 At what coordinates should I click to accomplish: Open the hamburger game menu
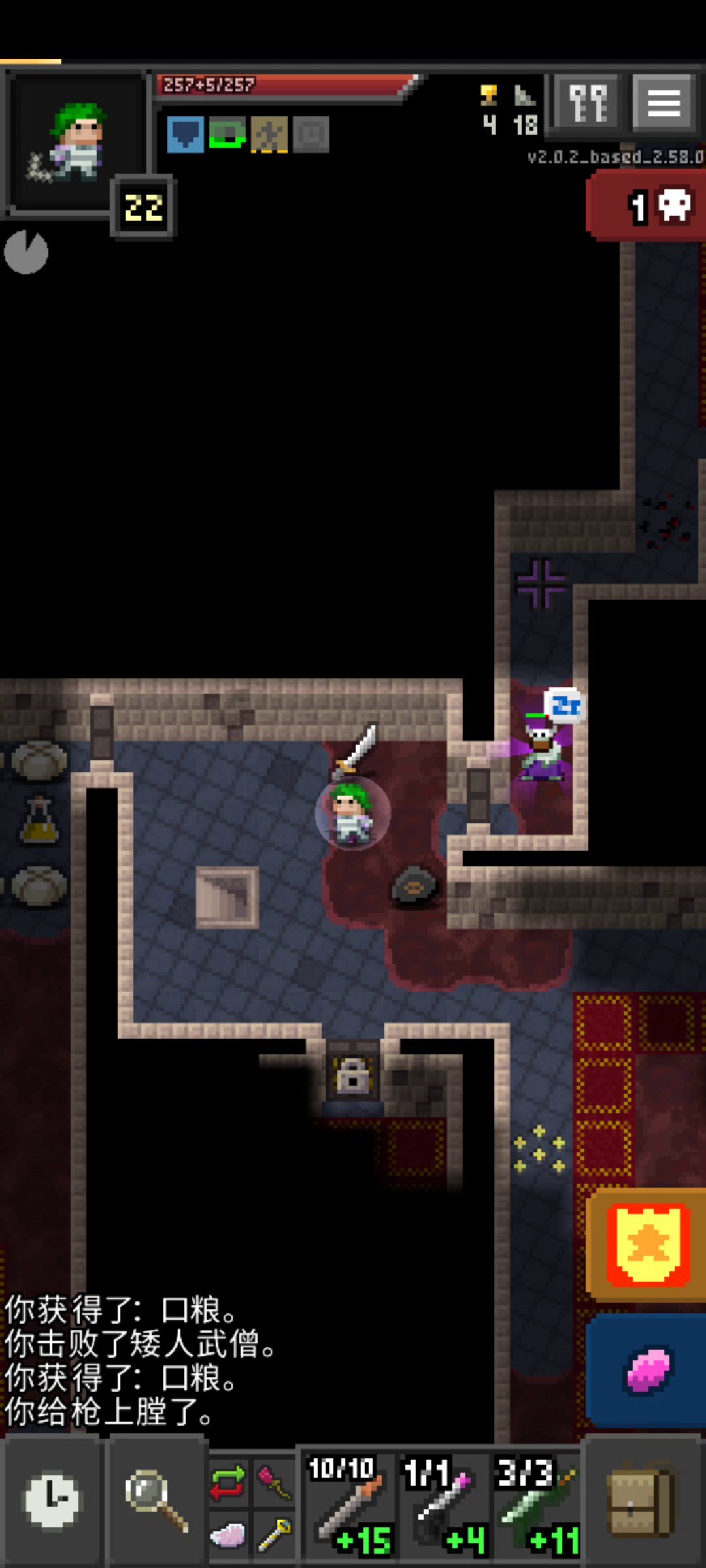point(664,103)
